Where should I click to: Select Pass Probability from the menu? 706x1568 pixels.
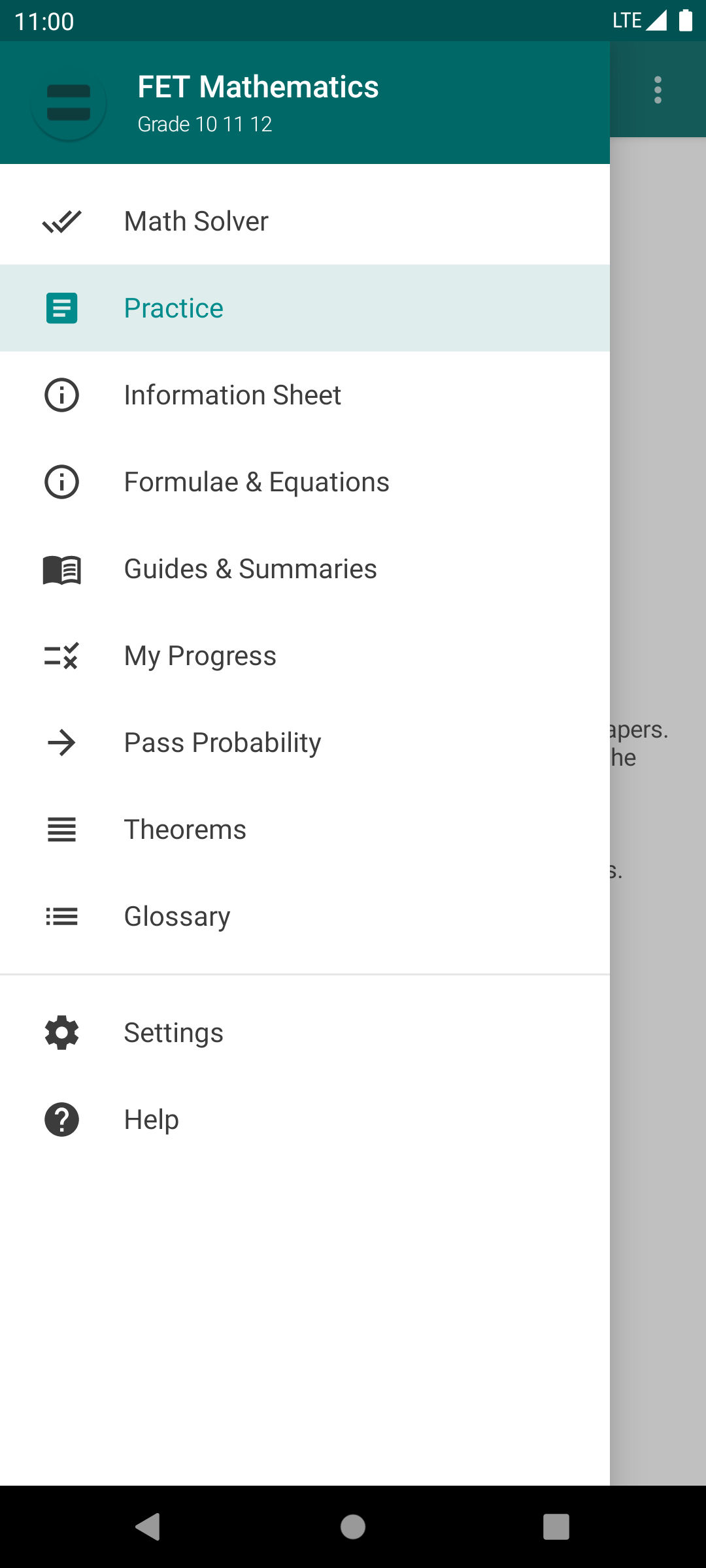click(222, 742)
